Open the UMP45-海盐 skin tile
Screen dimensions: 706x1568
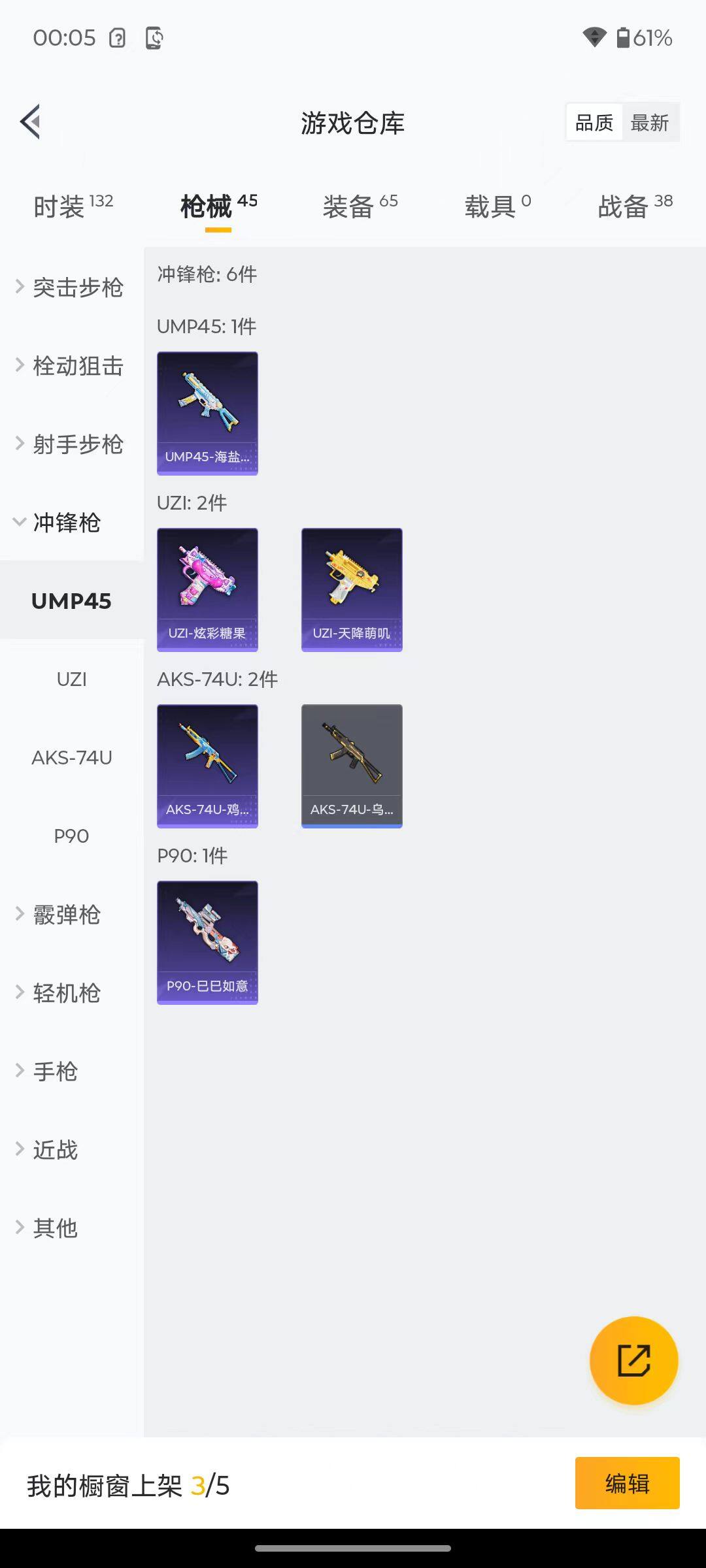(207, 413)
